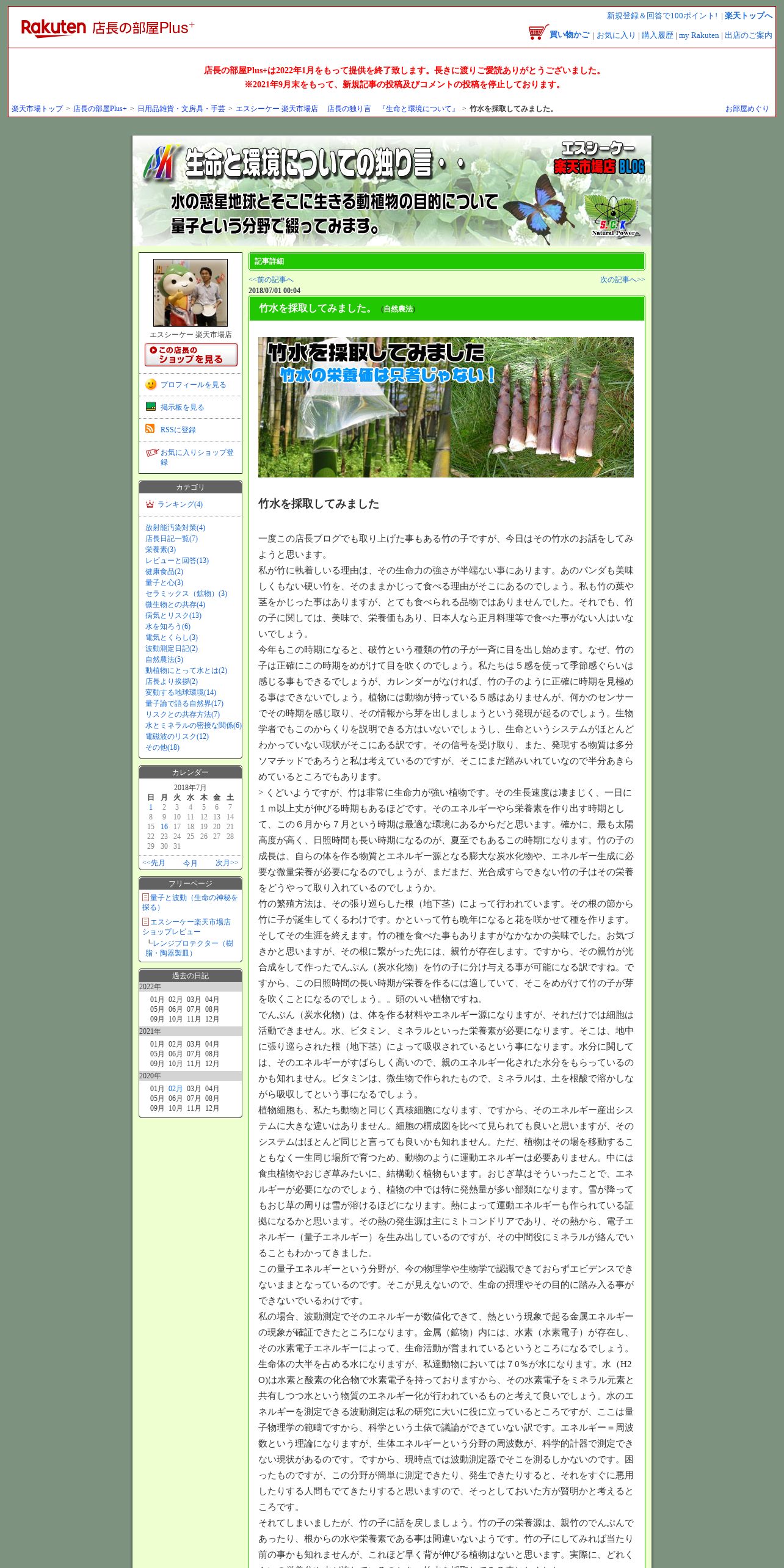Show next month with 次月>>
The height and width of the screenshot is (1568, 784).
click(x=227, y=863)
